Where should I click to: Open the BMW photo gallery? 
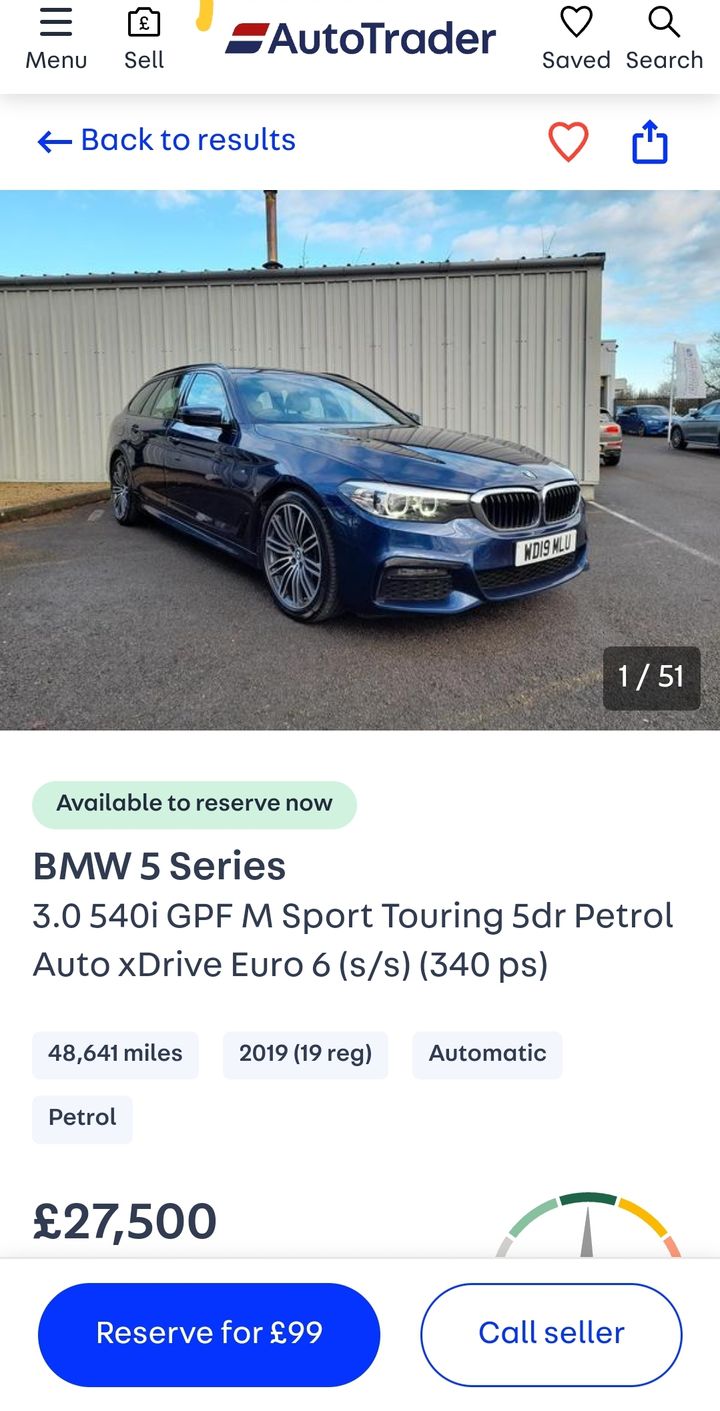360,460
